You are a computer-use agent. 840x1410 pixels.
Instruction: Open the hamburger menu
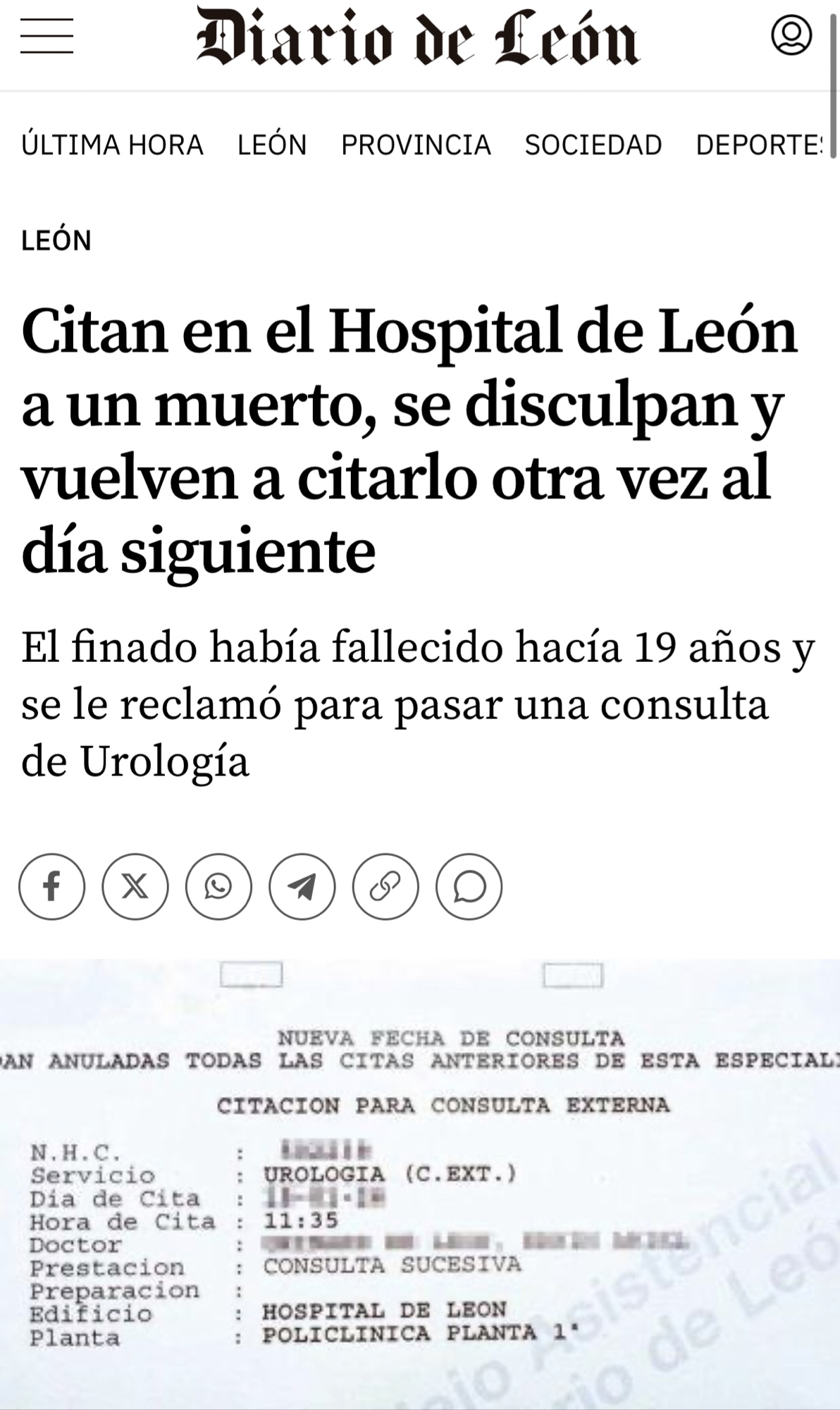pyautogui.click(x=47, y=37)
